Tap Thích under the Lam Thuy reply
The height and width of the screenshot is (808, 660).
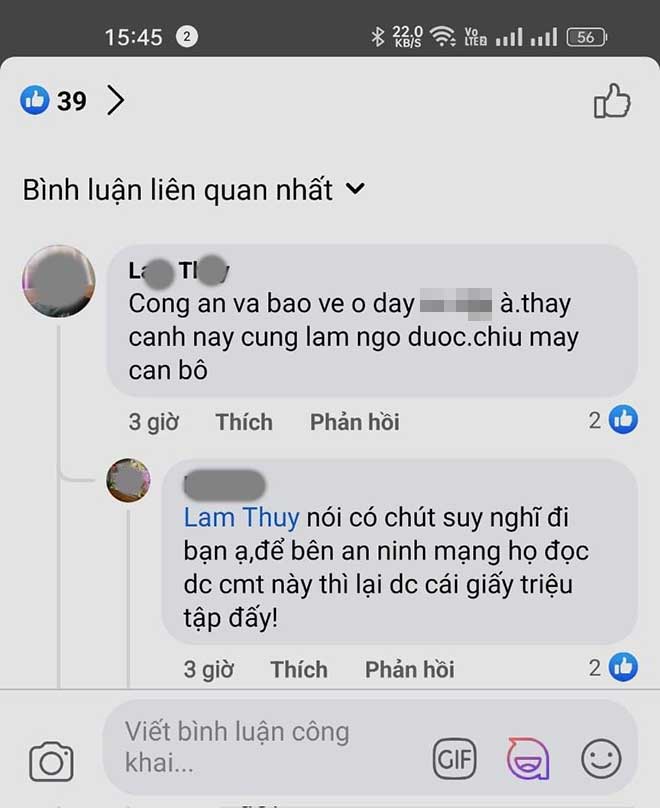tap(298, 669)
